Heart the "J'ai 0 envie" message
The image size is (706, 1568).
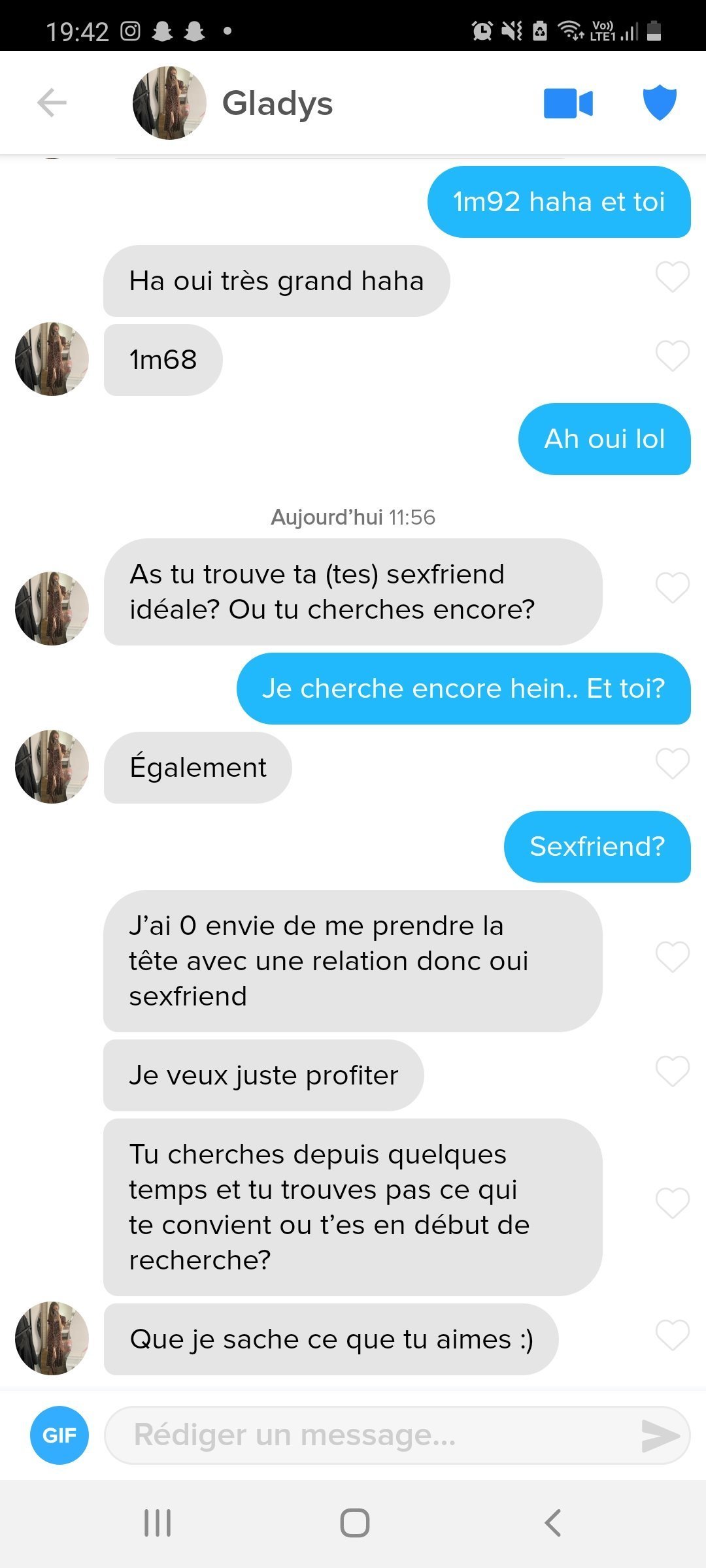pyautogui.click(x=672, y=958)
